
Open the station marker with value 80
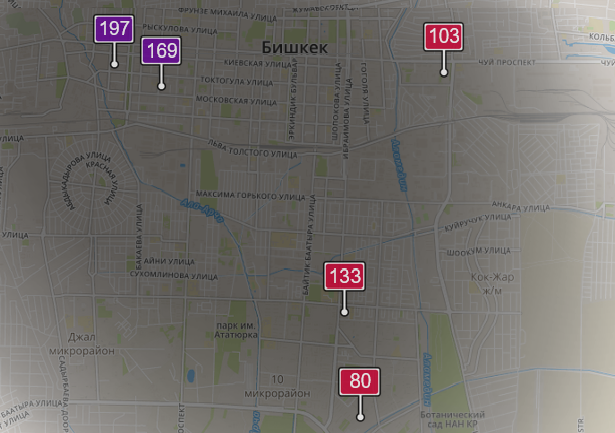click(360, 381)
